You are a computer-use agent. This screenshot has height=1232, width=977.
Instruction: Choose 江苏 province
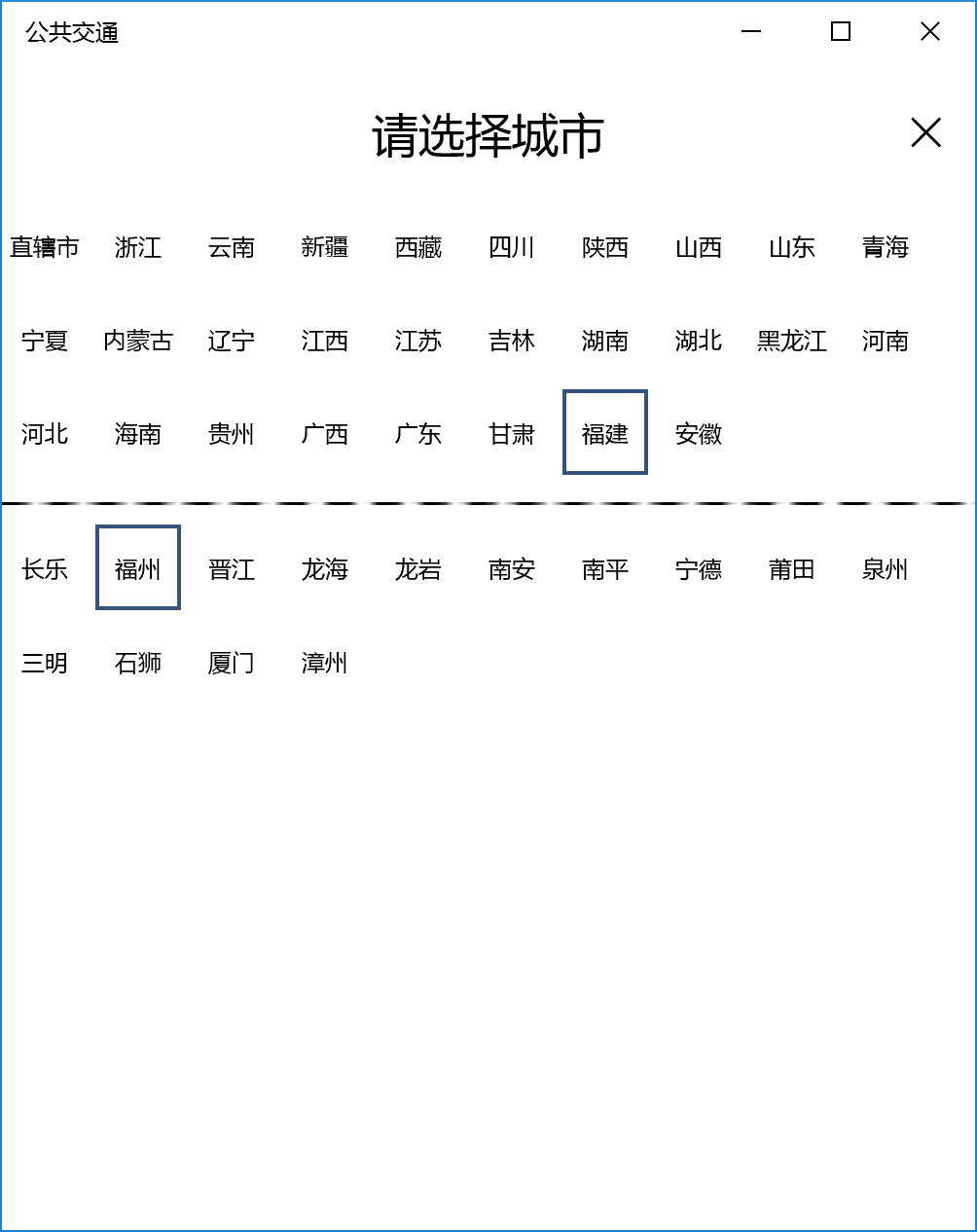(x=418, y=341)
